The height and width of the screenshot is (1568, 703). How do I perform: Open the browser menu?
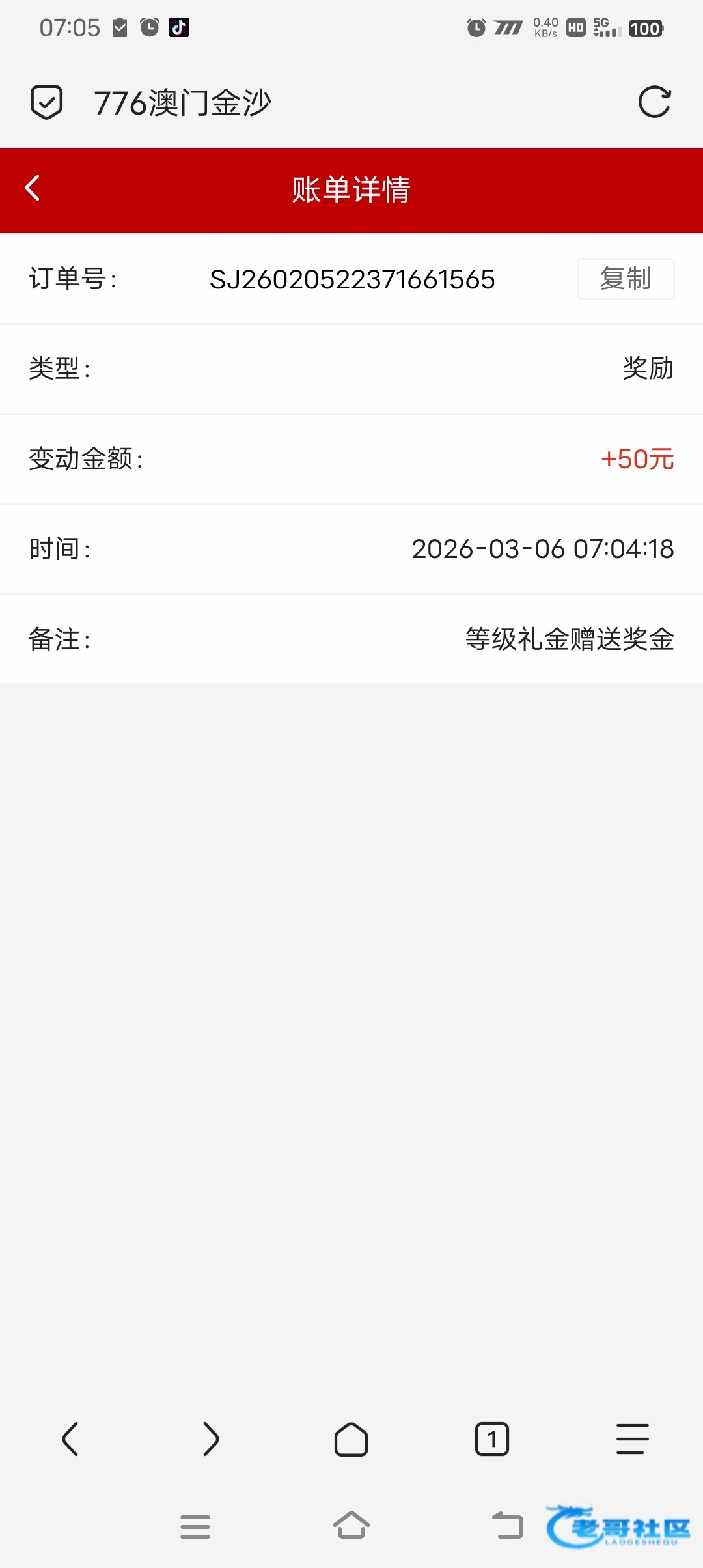pyautogui.click(x=632, y=1439)
